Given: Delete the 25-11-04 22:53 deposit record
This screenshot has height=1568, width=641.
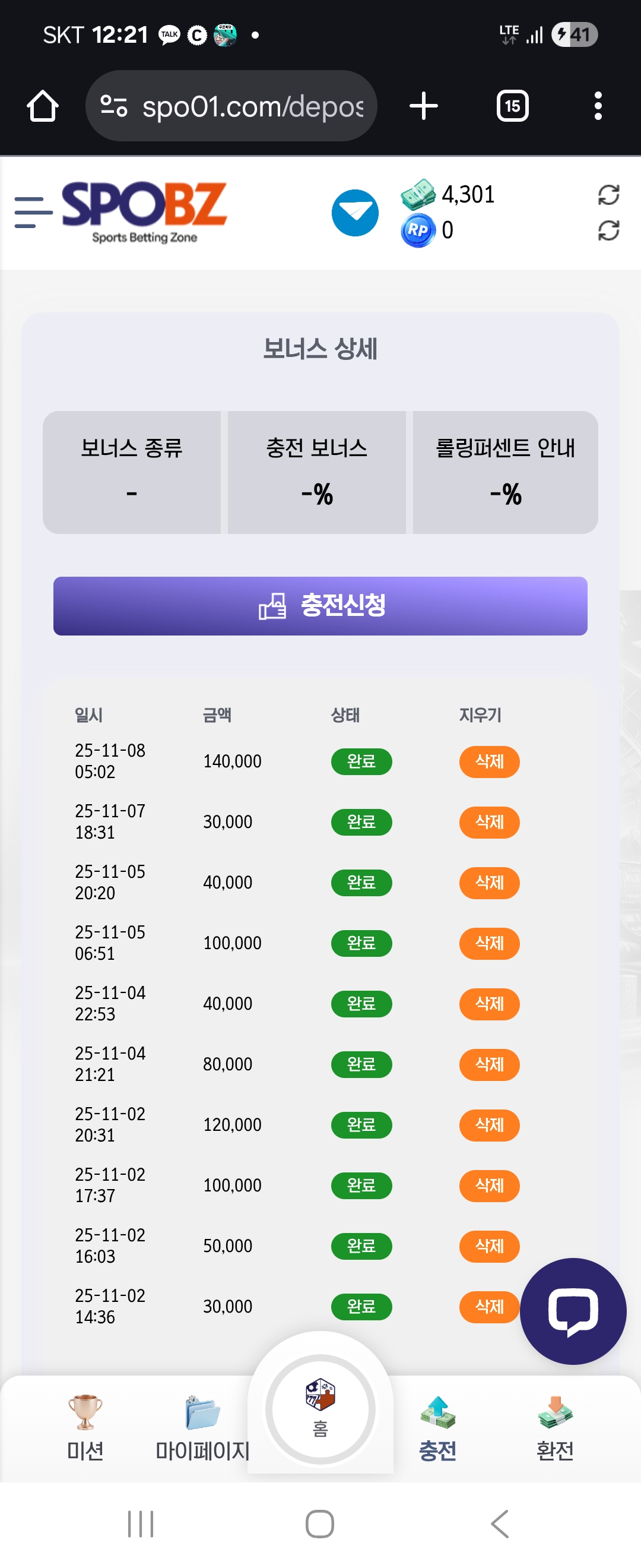Looking at the screenshot, I should tap(489, 1004).
